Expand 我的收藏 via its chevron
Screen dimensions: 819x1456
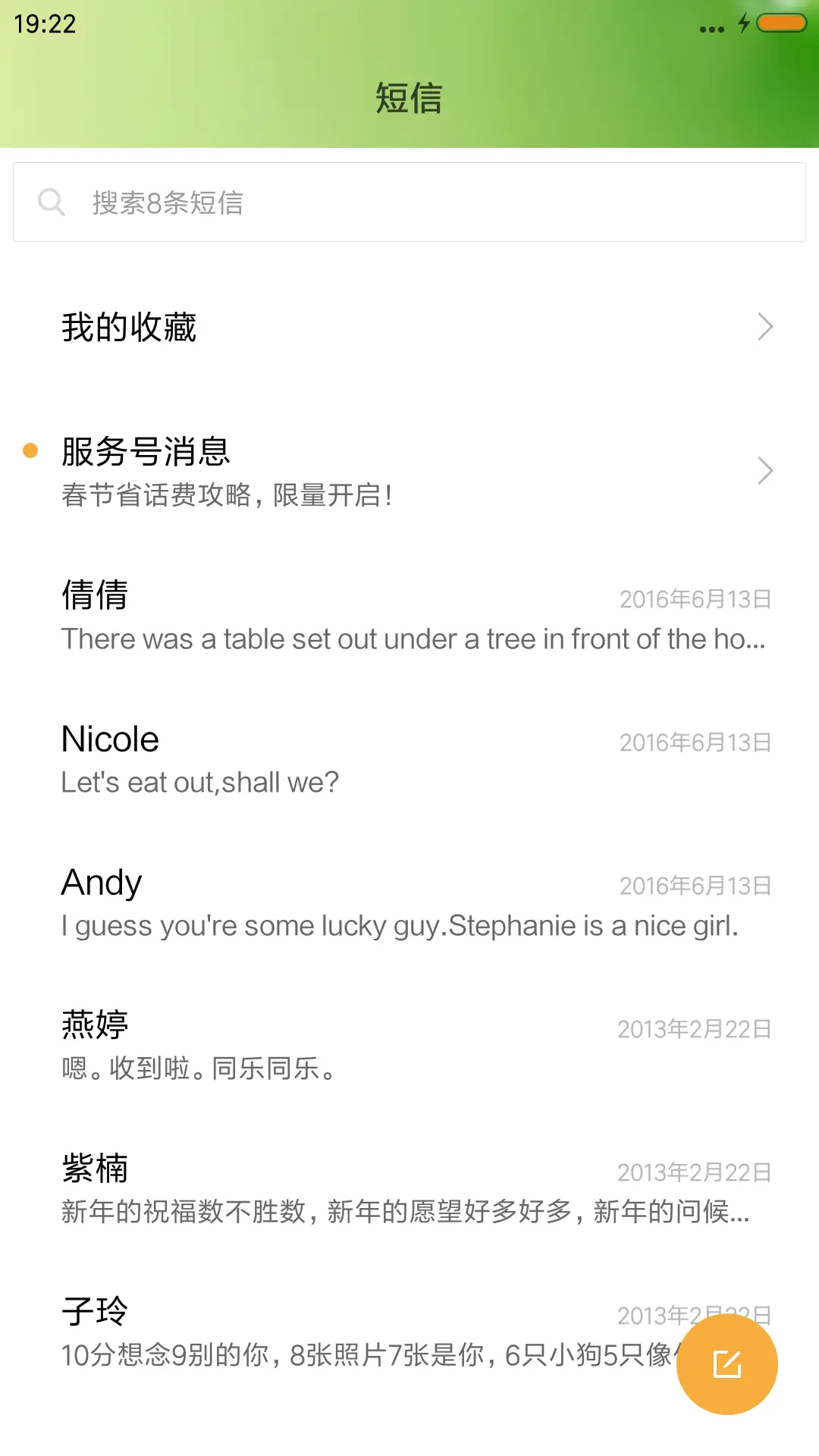(765, 326)
